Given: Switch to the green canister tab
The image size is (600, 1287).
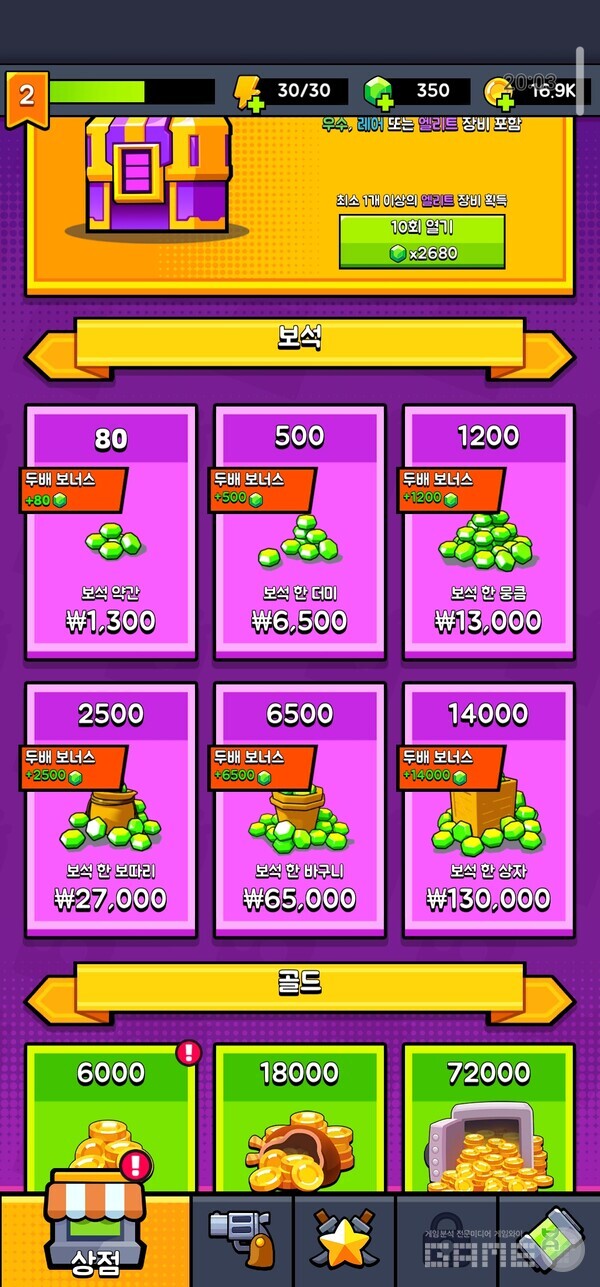Looking at the screenshot, I should click(x=550, y=1240).
